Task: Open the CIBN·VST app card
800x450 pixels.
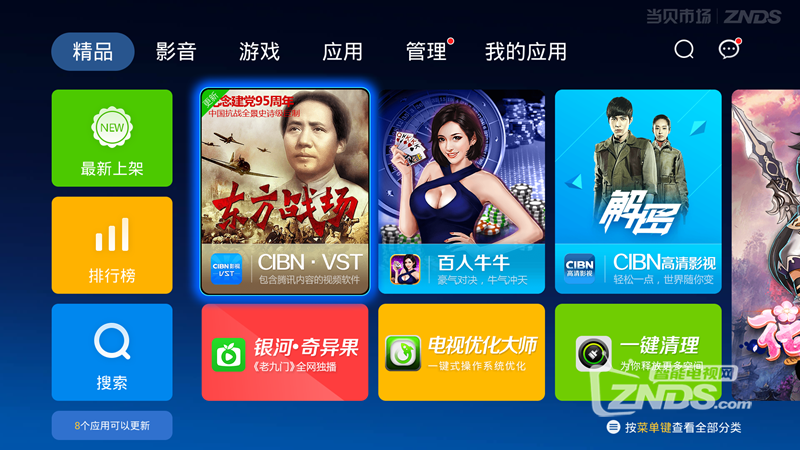Action: pos(285,192)
